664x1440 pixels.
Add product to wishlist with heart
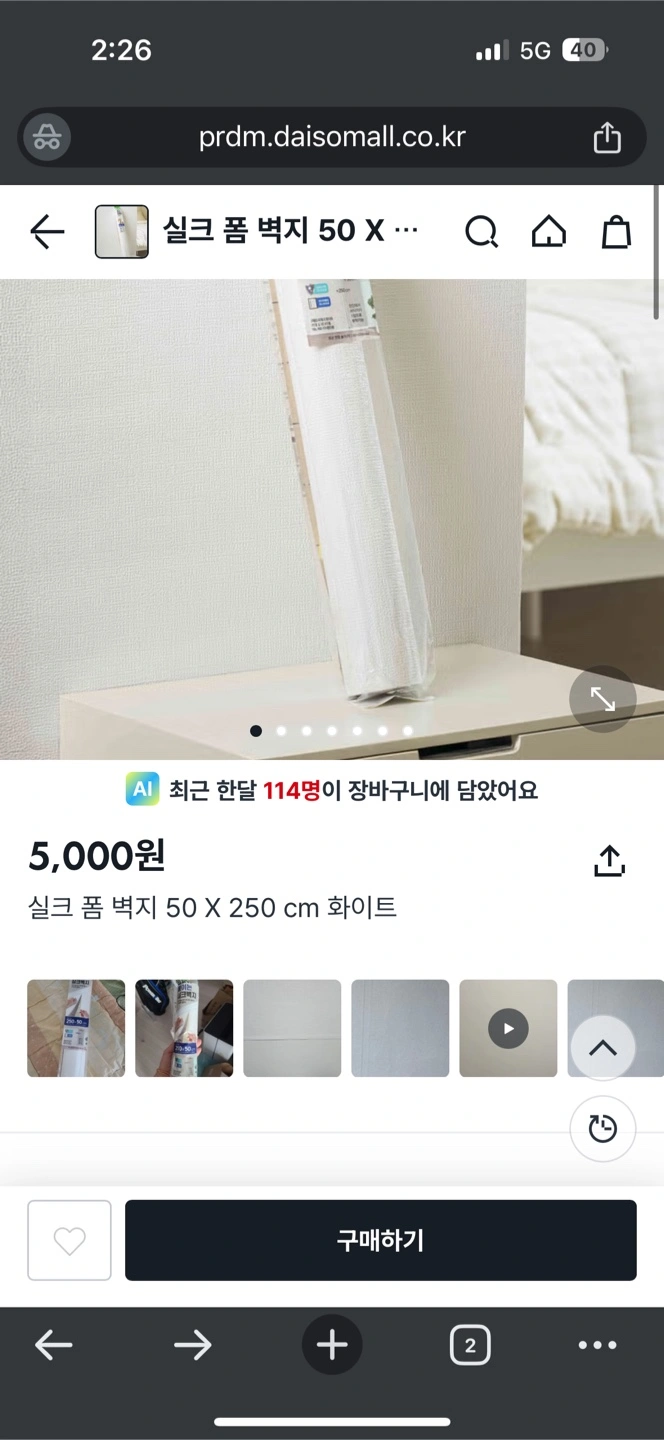click(69, 1241)
